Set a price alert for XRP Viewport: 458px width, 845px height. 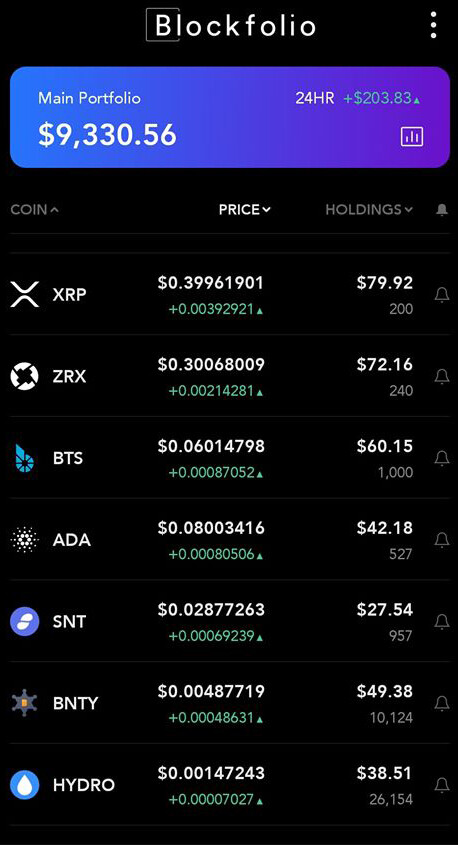tap(442, 295)
